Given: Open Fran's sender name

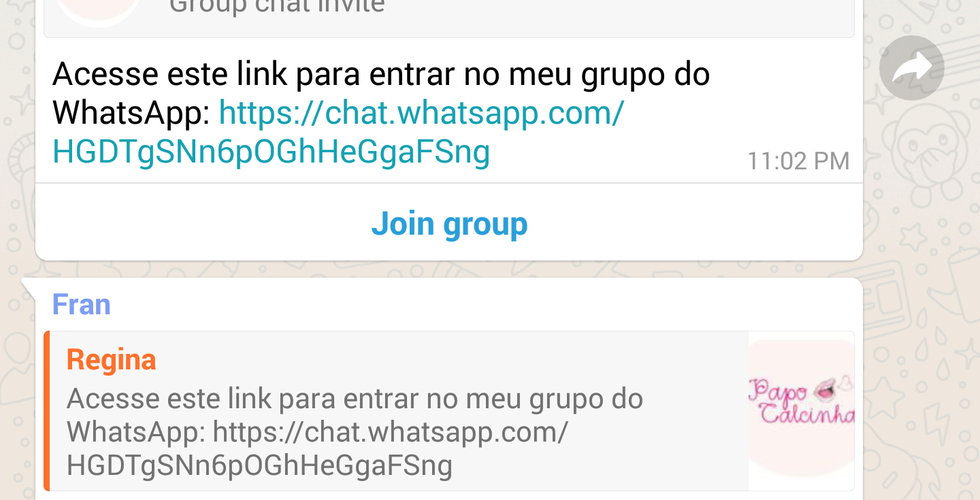Looking at the screenshot, I should [81, 304].
